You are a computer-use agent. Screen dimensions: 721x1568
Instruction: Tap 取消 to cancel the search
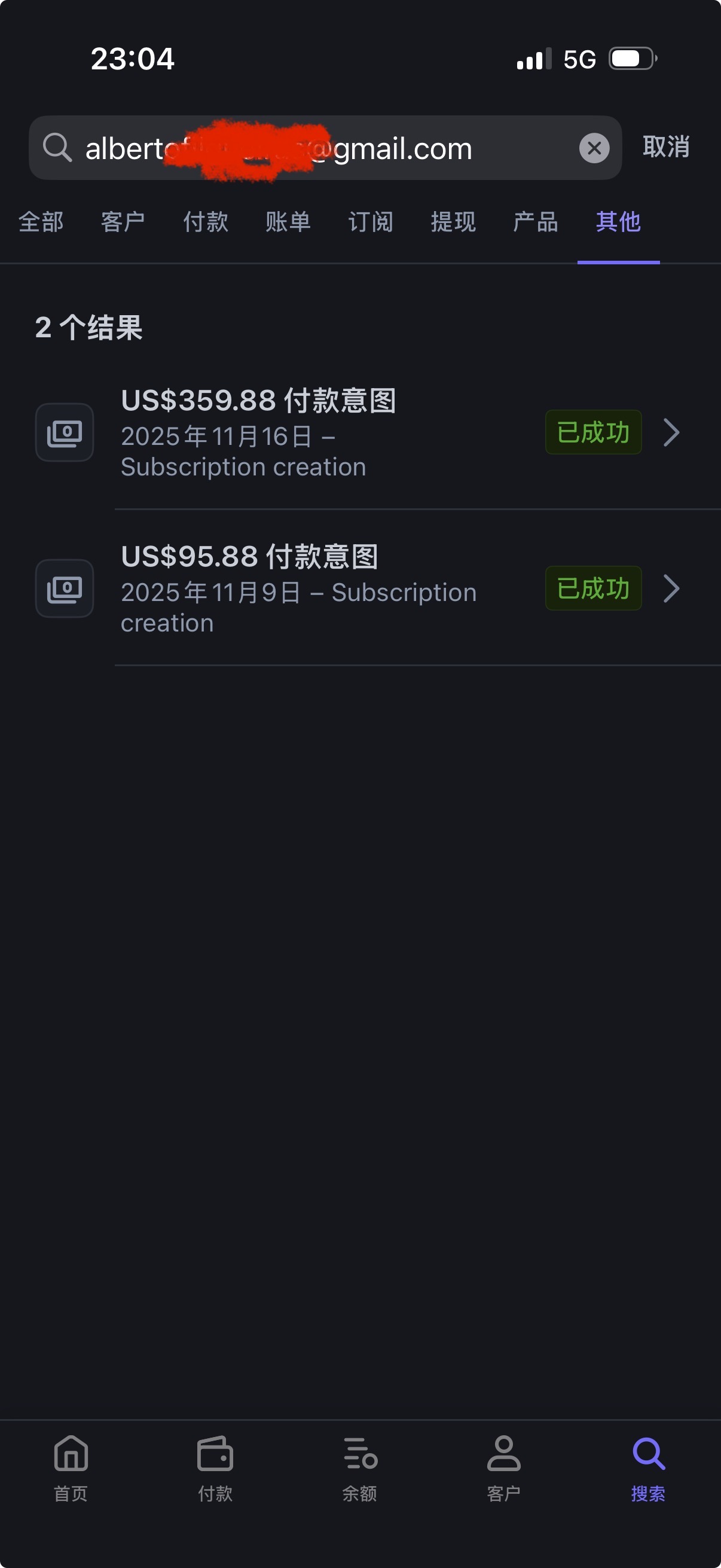[665, 147]
